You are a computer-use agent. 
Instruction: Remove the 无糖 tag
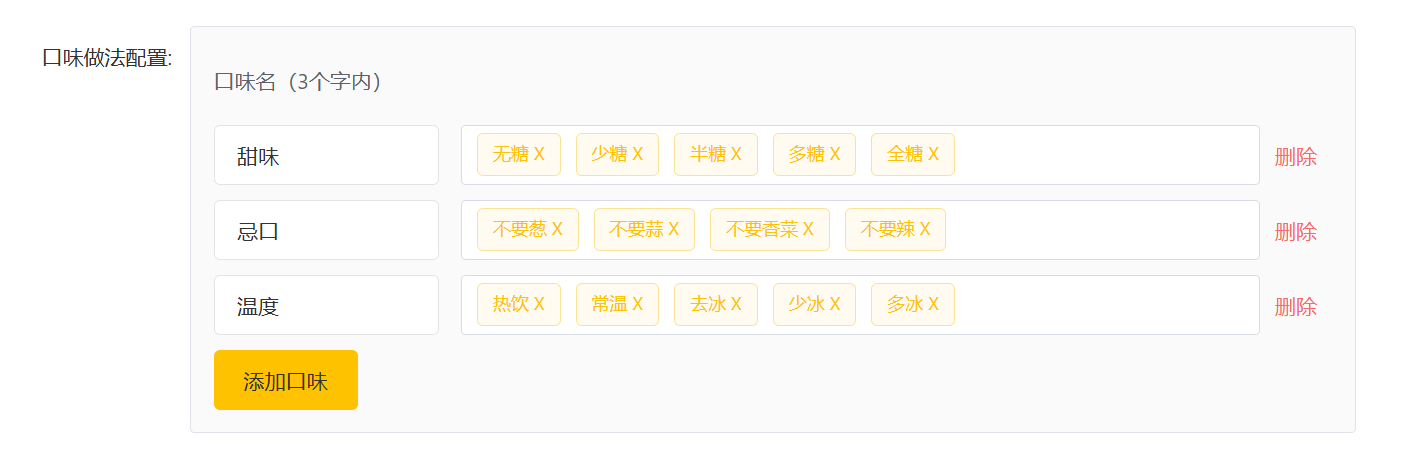pos(539,154)
